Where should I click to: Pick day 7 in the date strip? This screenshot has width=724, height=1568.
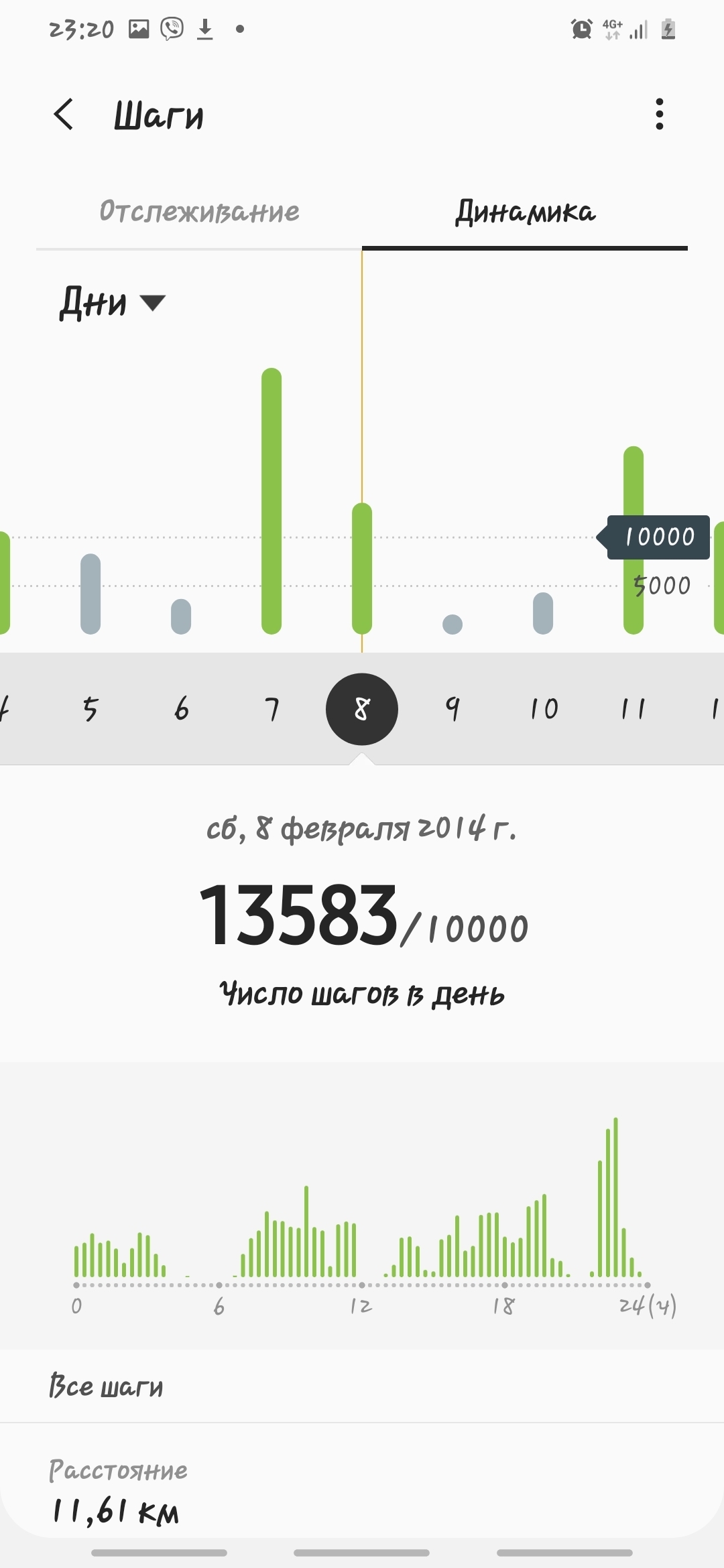click(271, 709)
